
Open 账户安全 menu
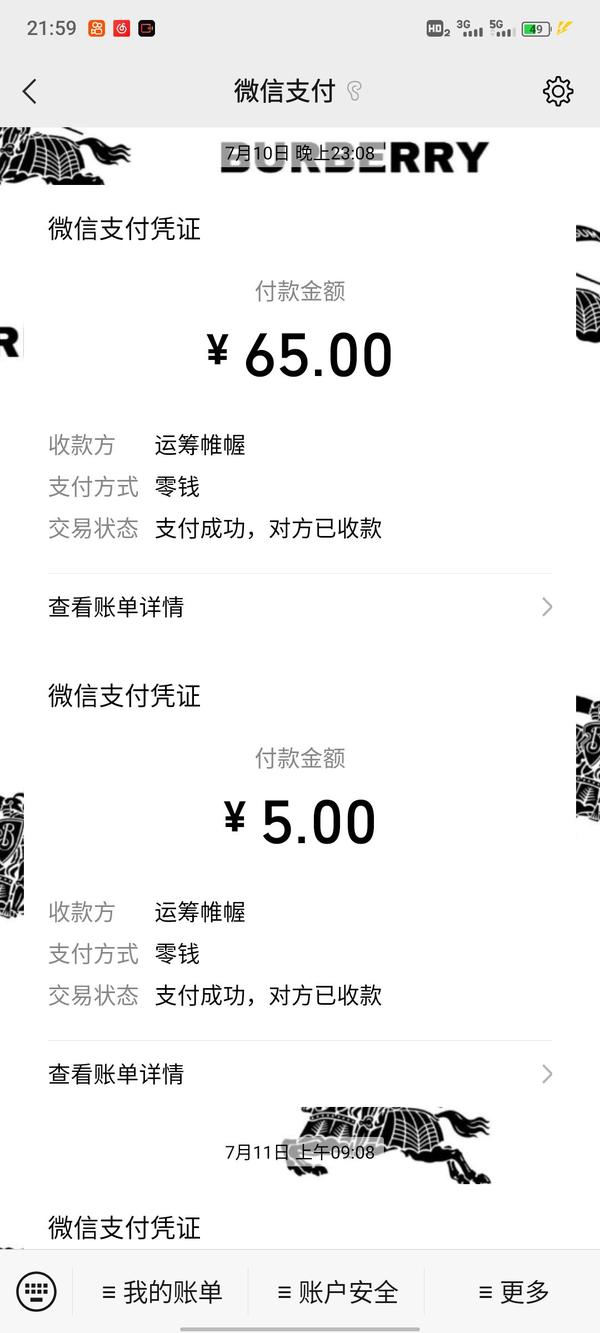click(x=337, y=1292)
